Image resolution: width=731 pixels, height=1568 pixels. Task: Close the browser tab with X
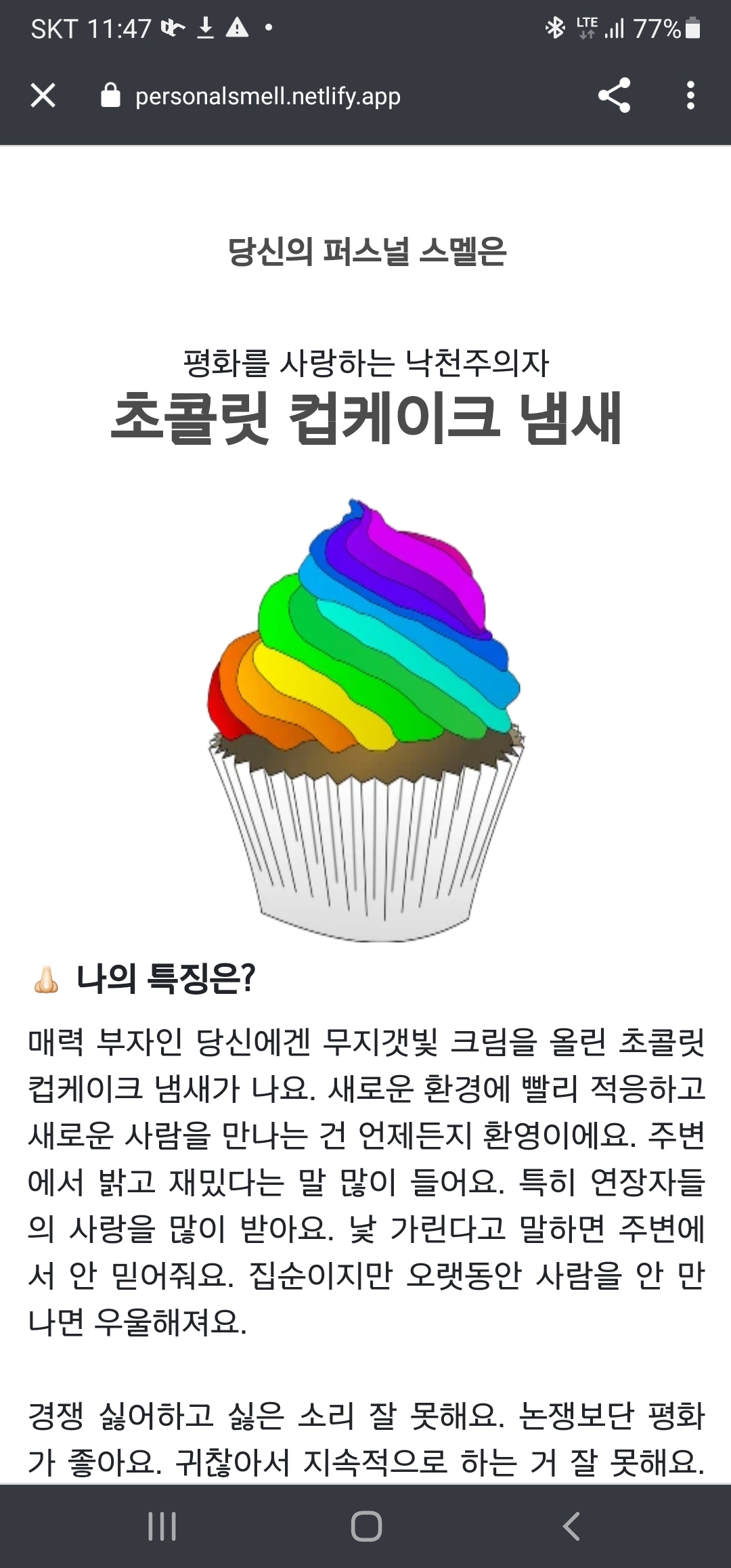pyautogui.click(x=43, y=95)
